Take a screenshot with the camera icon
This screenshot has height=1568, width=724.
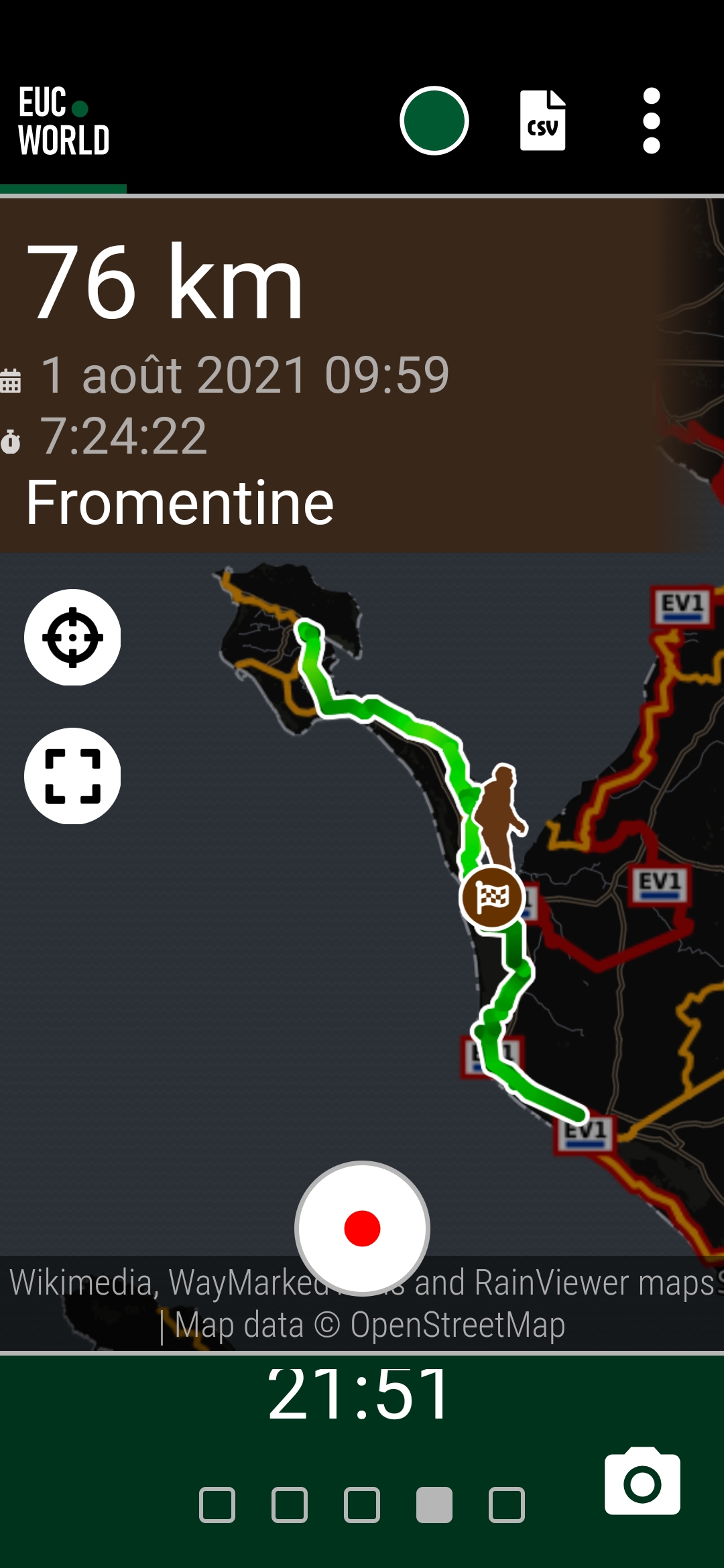tap(642, 1482)
